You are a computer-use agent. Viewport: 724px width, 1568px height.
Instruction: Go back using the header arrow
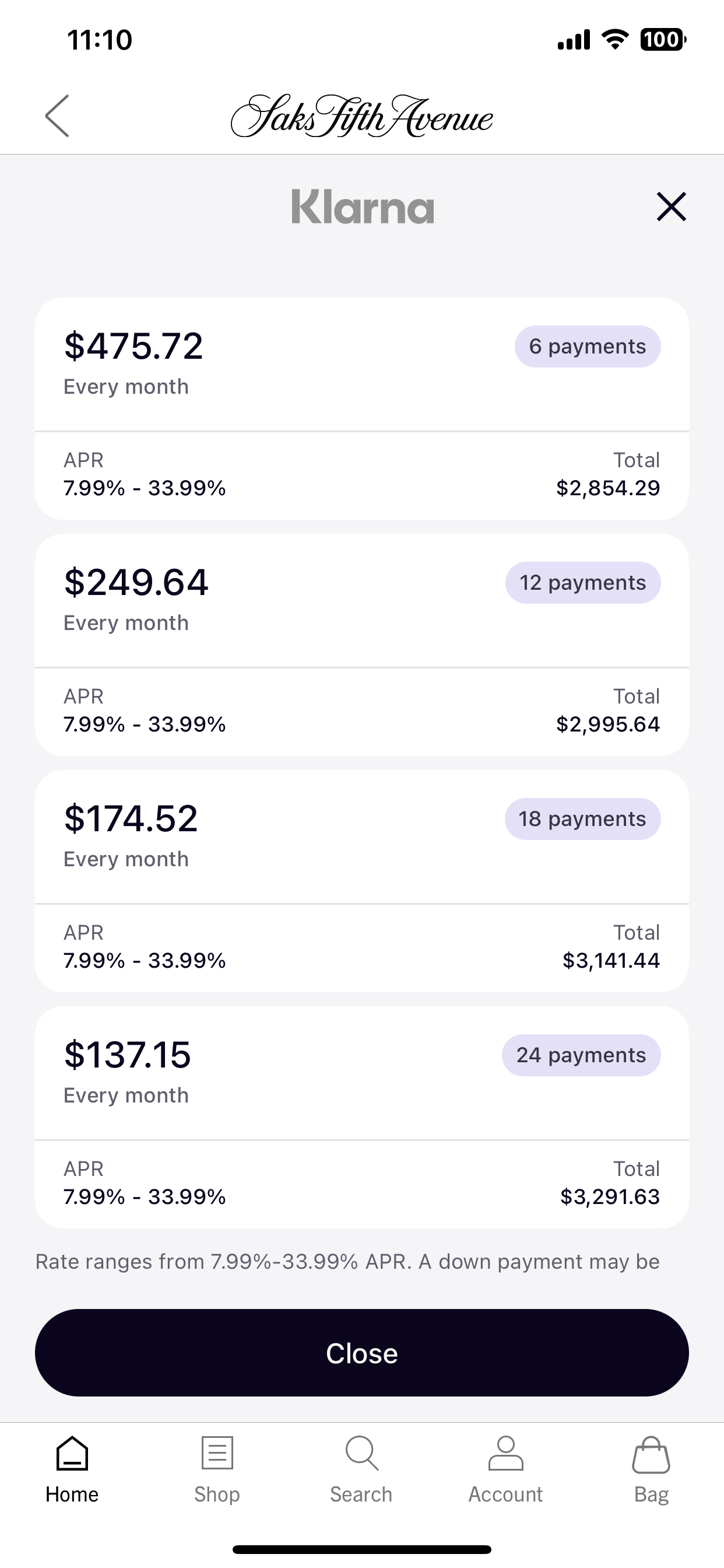[57, 116]
